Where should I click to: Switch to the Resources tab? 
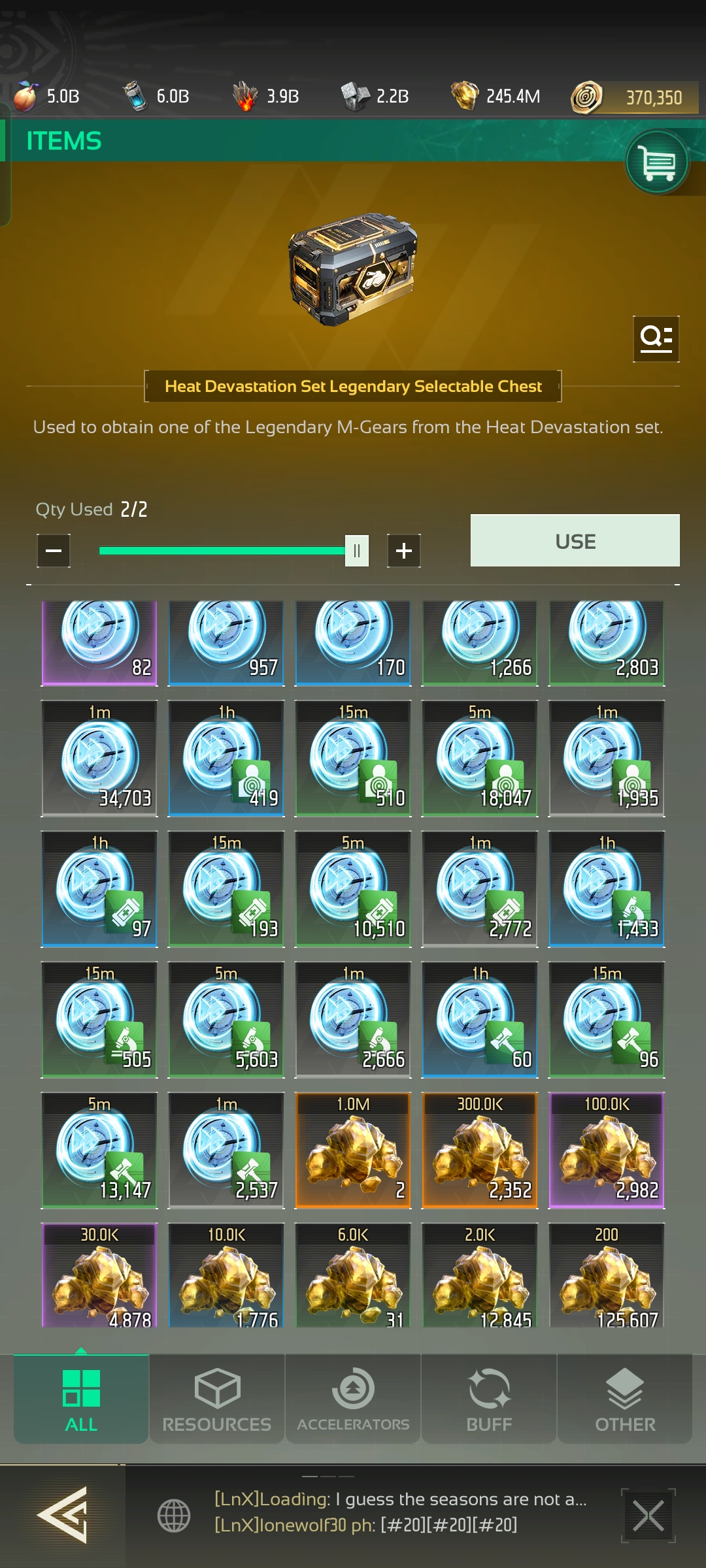coord(217,1399)
